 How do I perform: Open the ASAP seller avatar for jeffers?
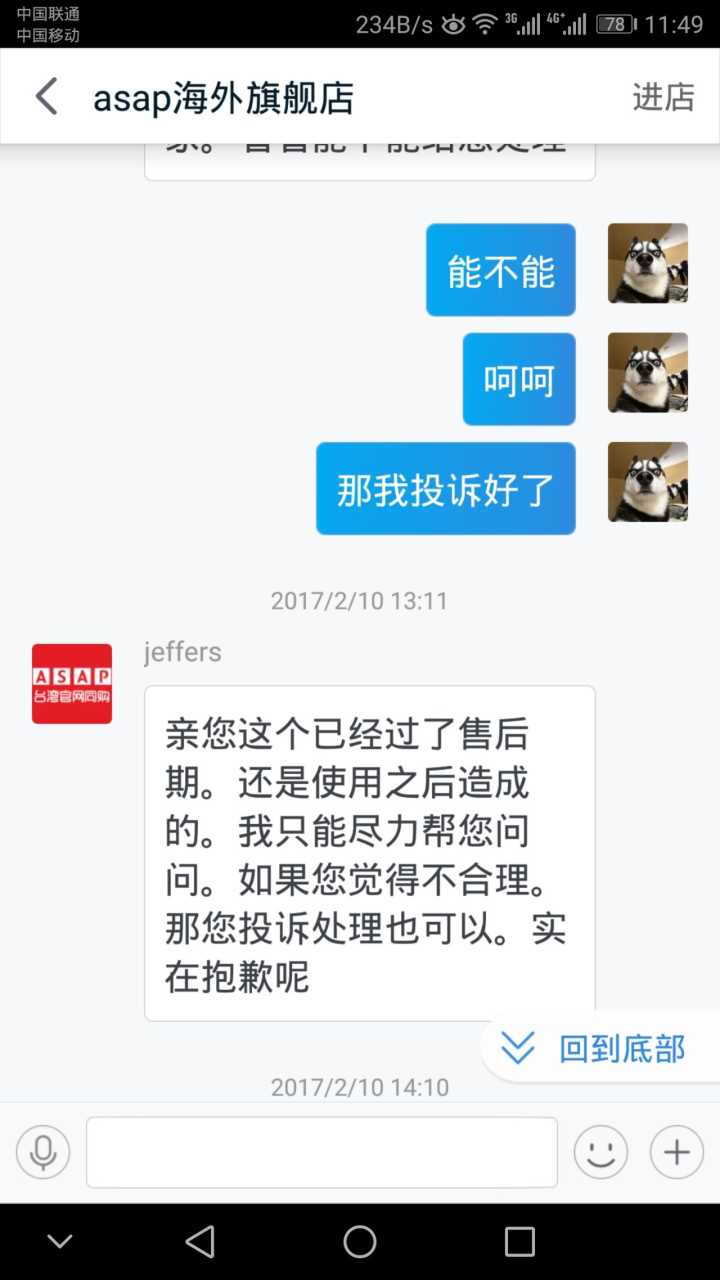coord(72,684)
